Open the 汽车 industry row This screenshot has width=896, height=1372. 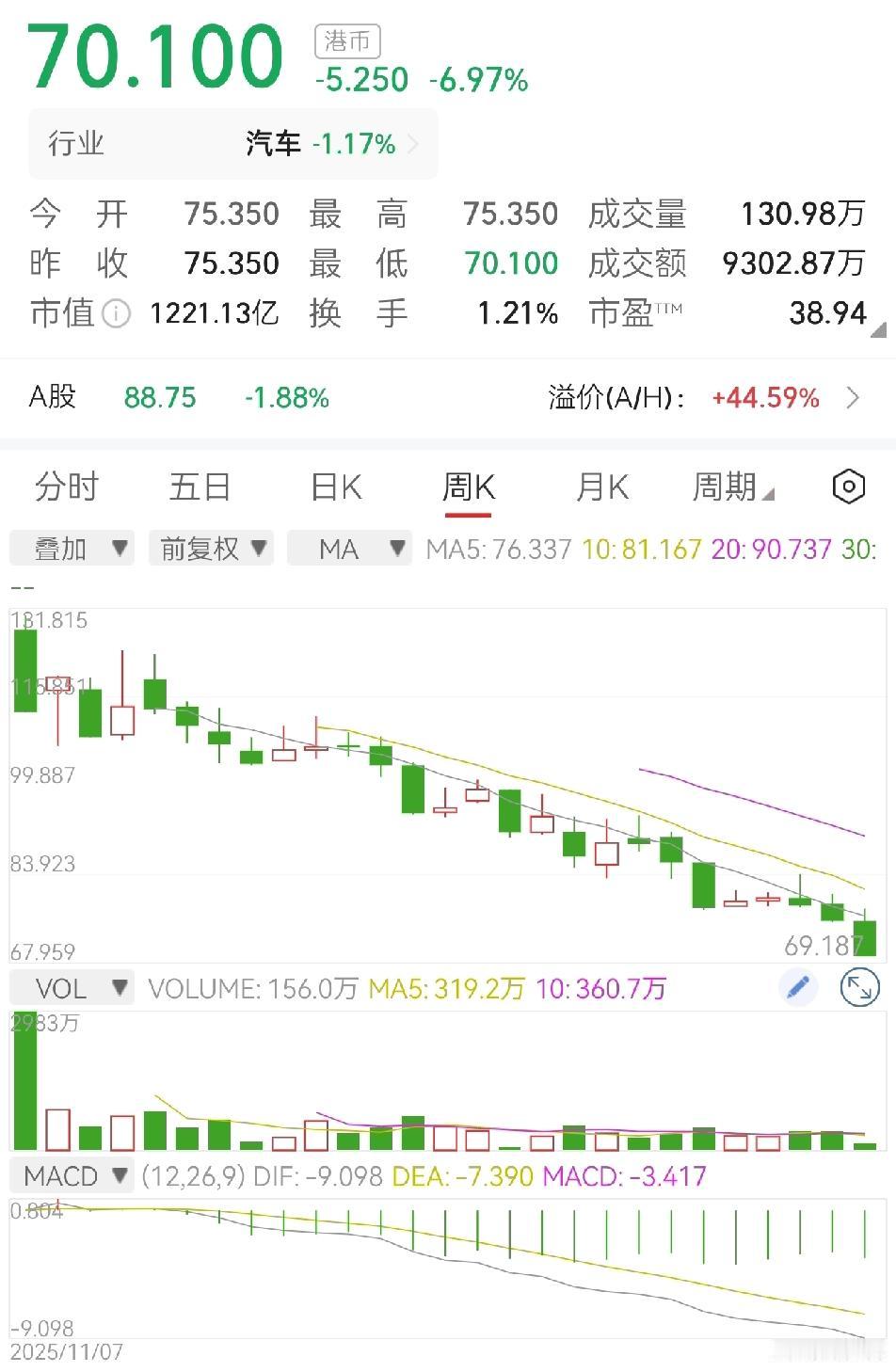click(x=233, y=144)
